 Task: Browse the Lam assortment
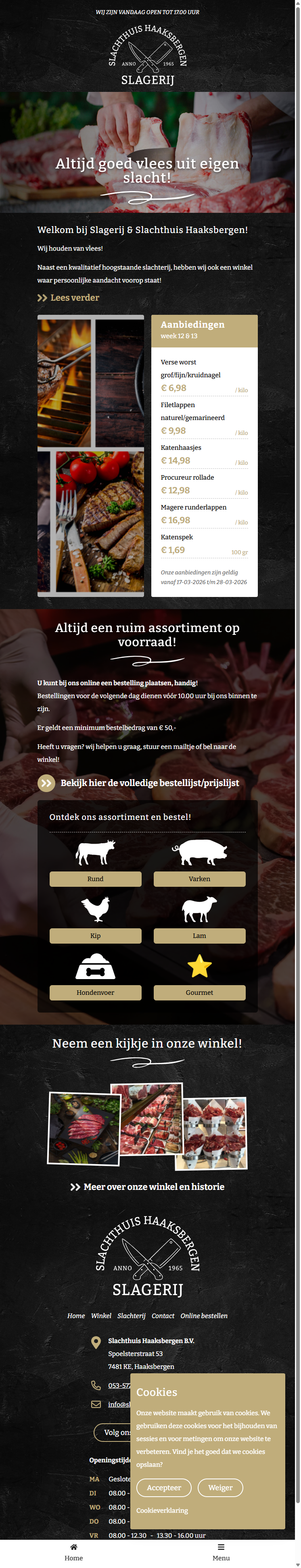[199, 936]
